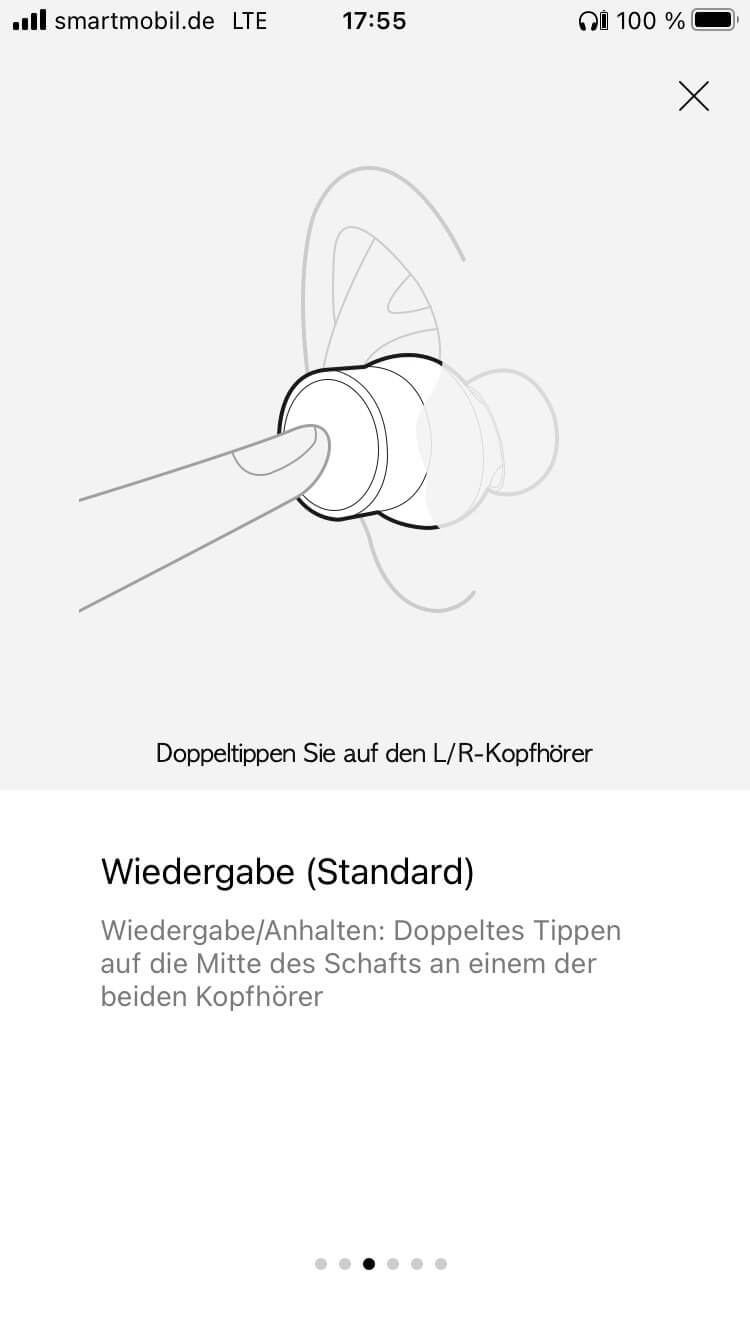This screenshot has width=750, height=1334.
Task: Close the headphone tutorial with the X
Action: 693,96
